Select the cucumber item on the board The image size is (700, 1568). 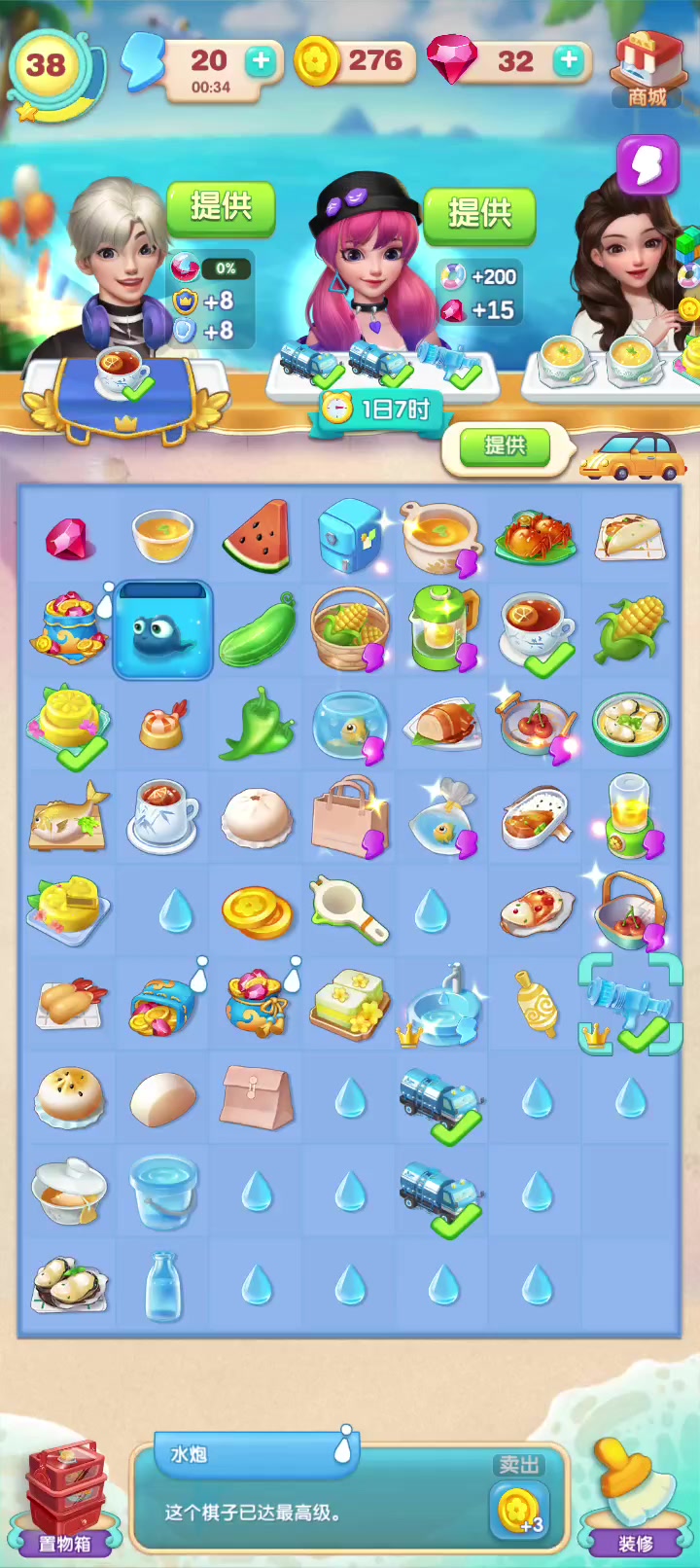257,630
